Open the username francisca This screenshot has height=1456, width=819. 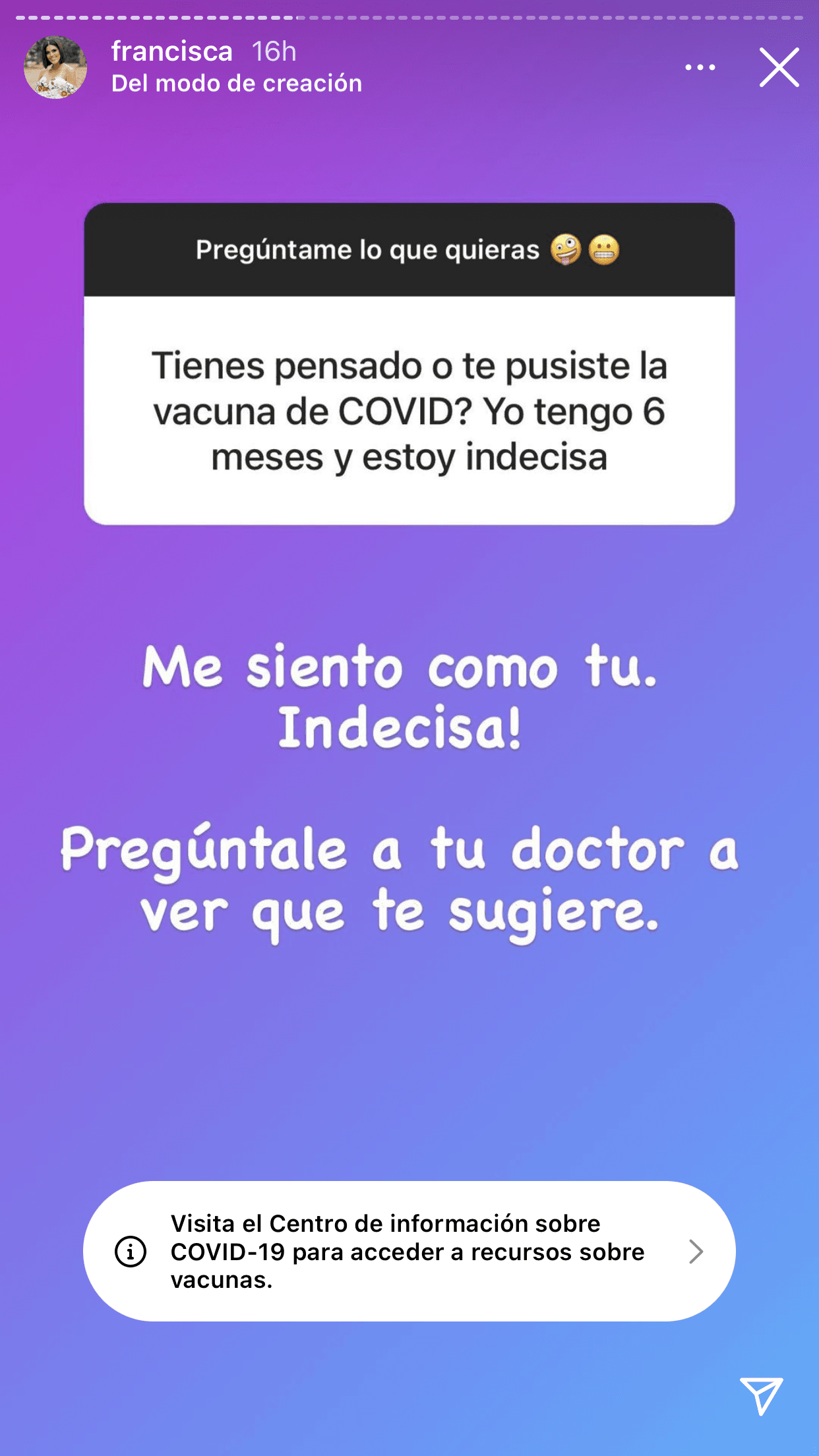[x=172, y=51]
